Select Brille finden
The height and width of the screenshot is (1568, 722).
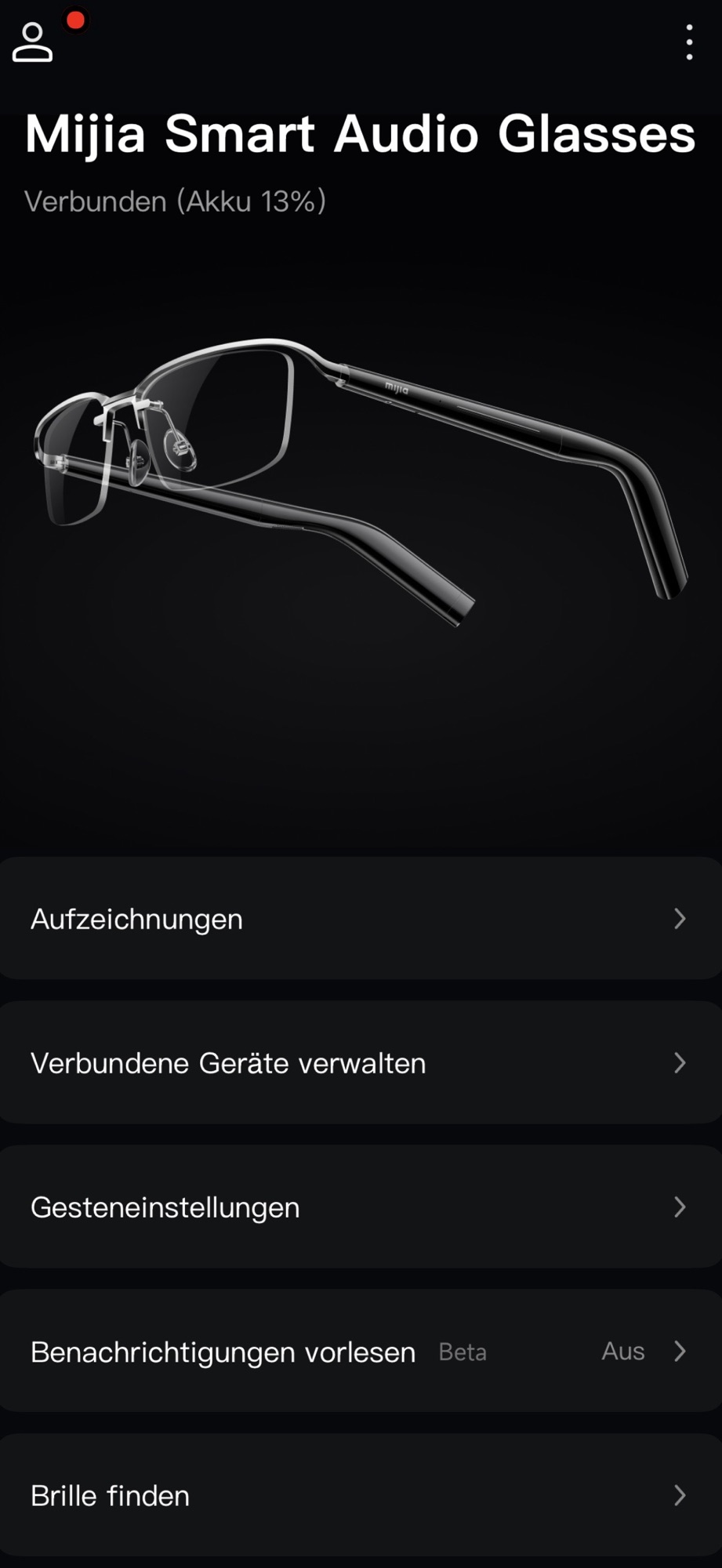tap(361, 1496)
